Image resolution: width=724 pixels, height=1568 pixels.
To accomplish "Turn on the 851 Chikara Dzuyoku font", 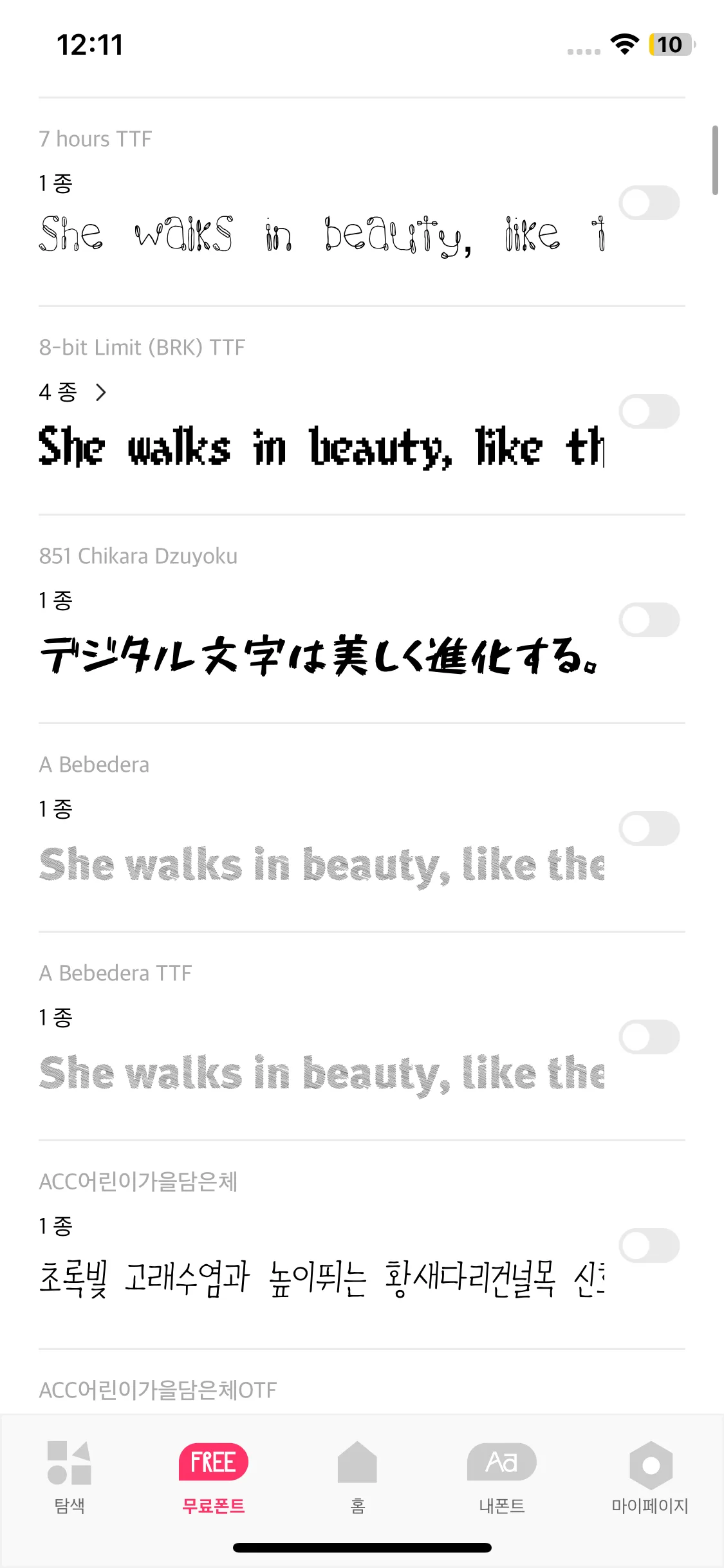I will point(649,620).
